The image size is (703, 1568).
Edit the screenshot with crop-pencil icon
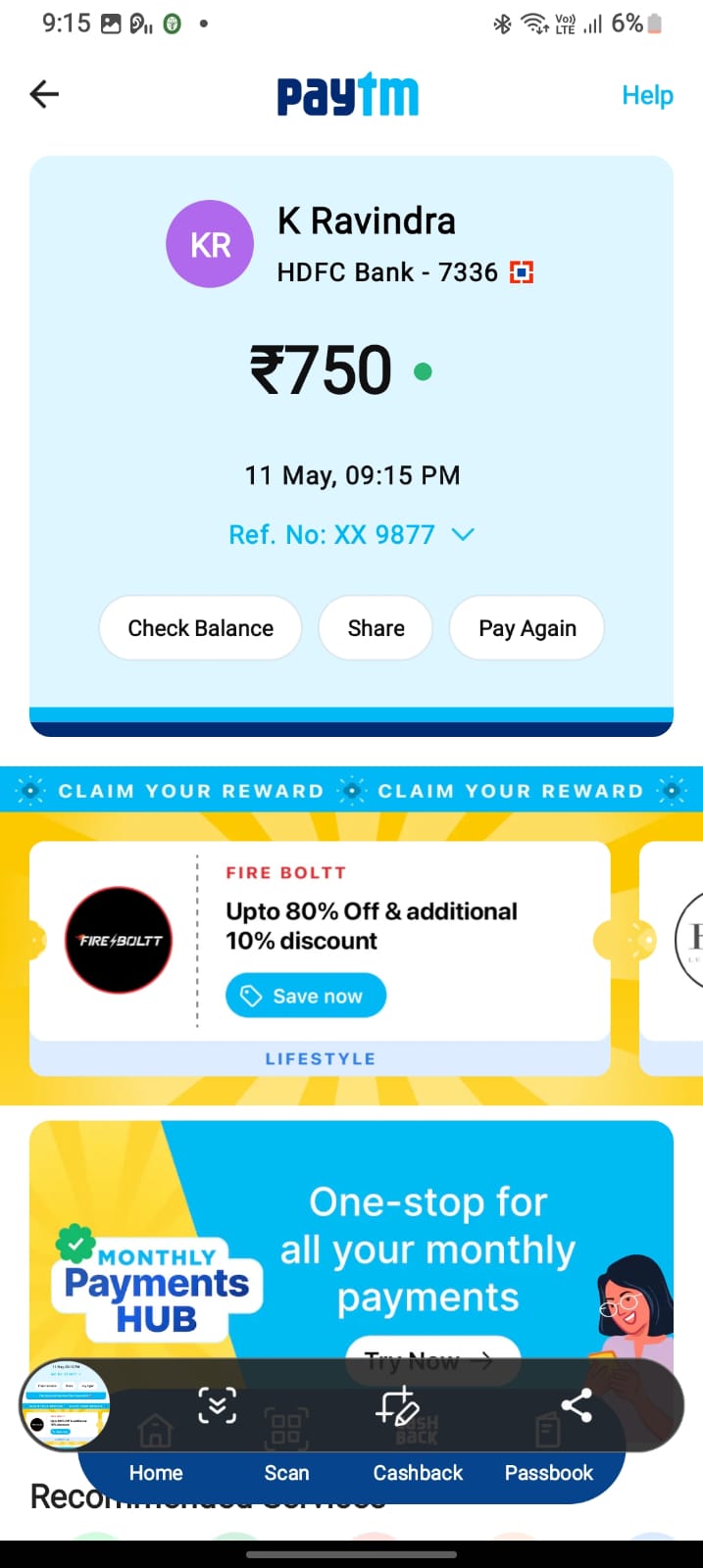397,1406
